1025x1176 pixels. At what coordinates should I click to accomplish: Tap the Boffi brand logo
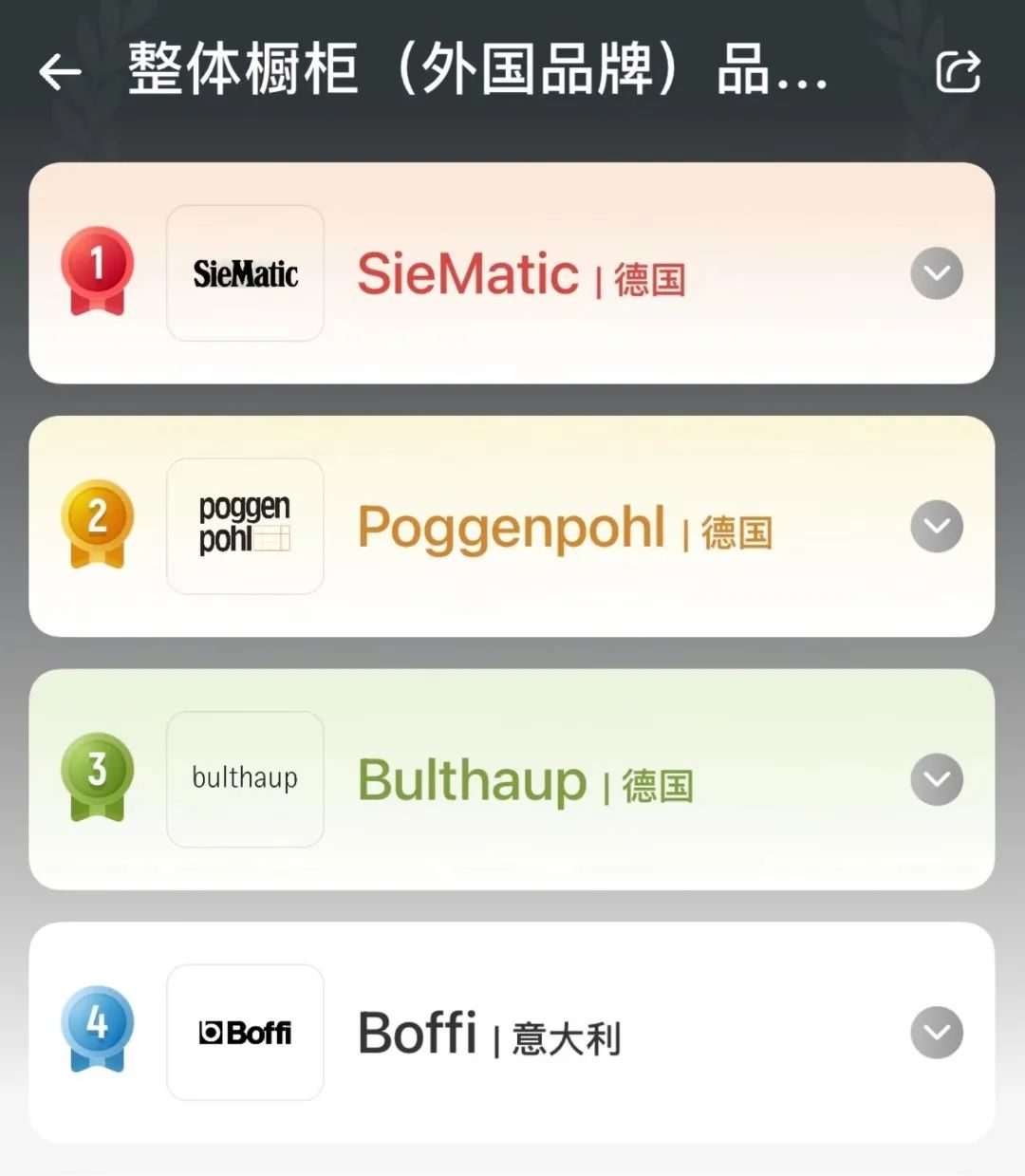coord(244,1032)
